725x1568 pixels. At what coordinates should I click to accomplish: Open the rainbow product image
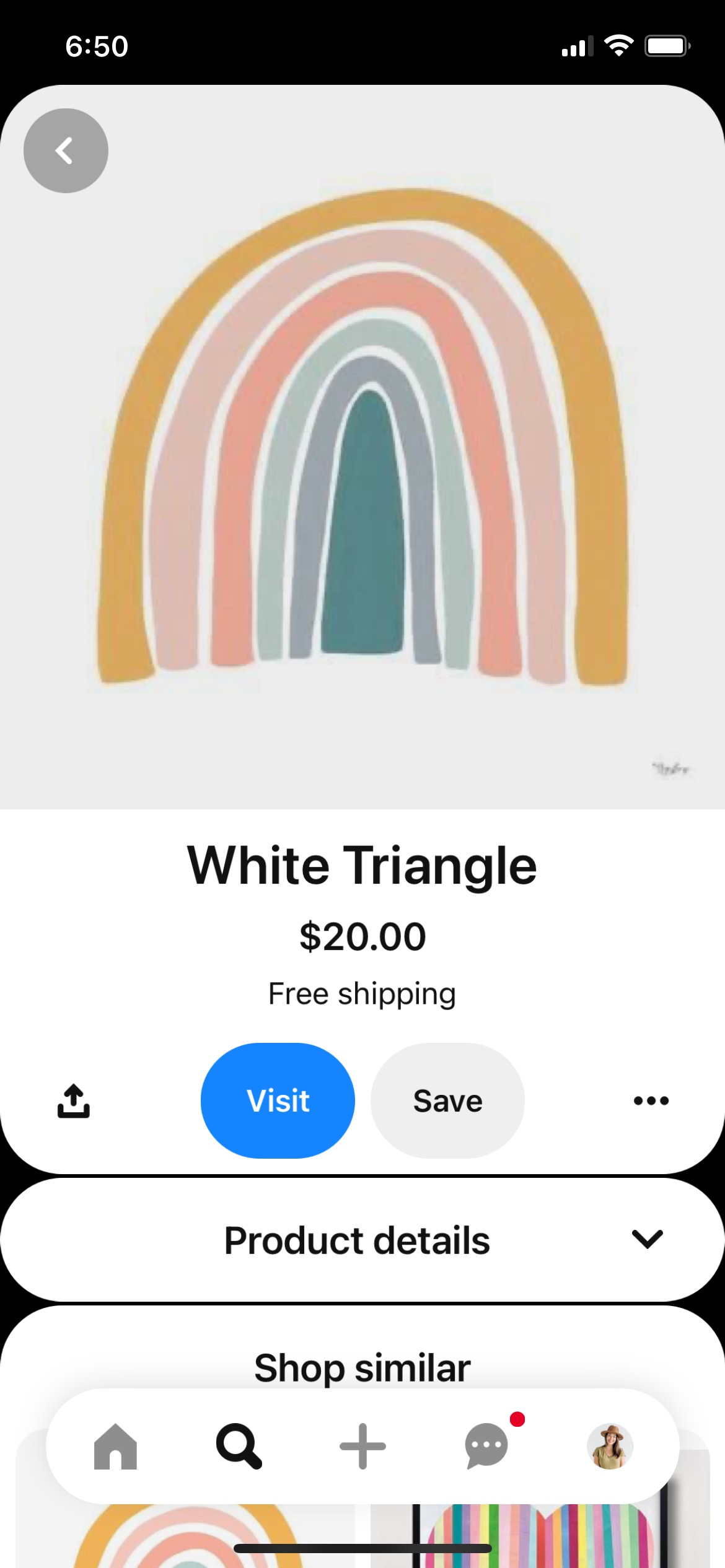362,446
